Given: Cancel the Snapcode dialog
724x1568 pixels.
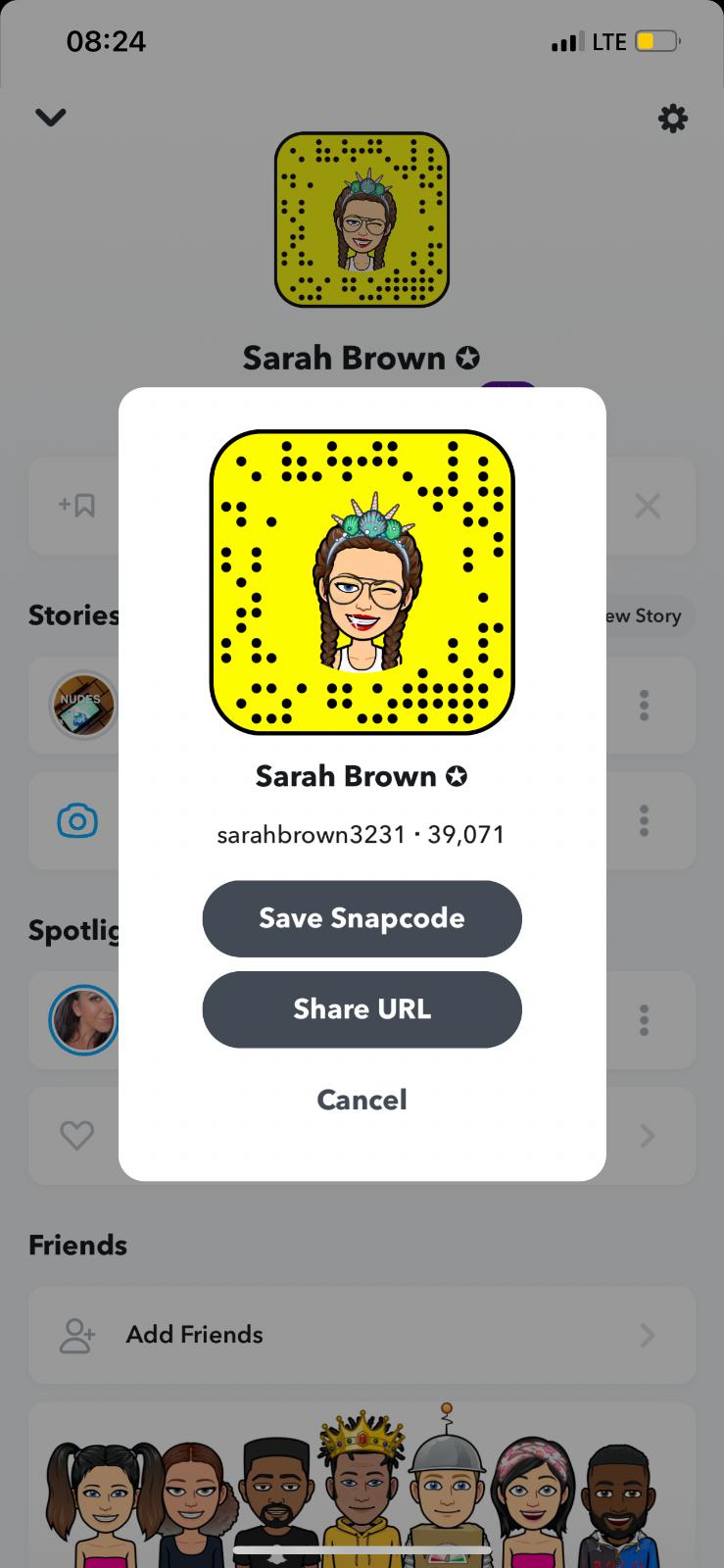Looking at the screenshot, I should pos(362,1100).
